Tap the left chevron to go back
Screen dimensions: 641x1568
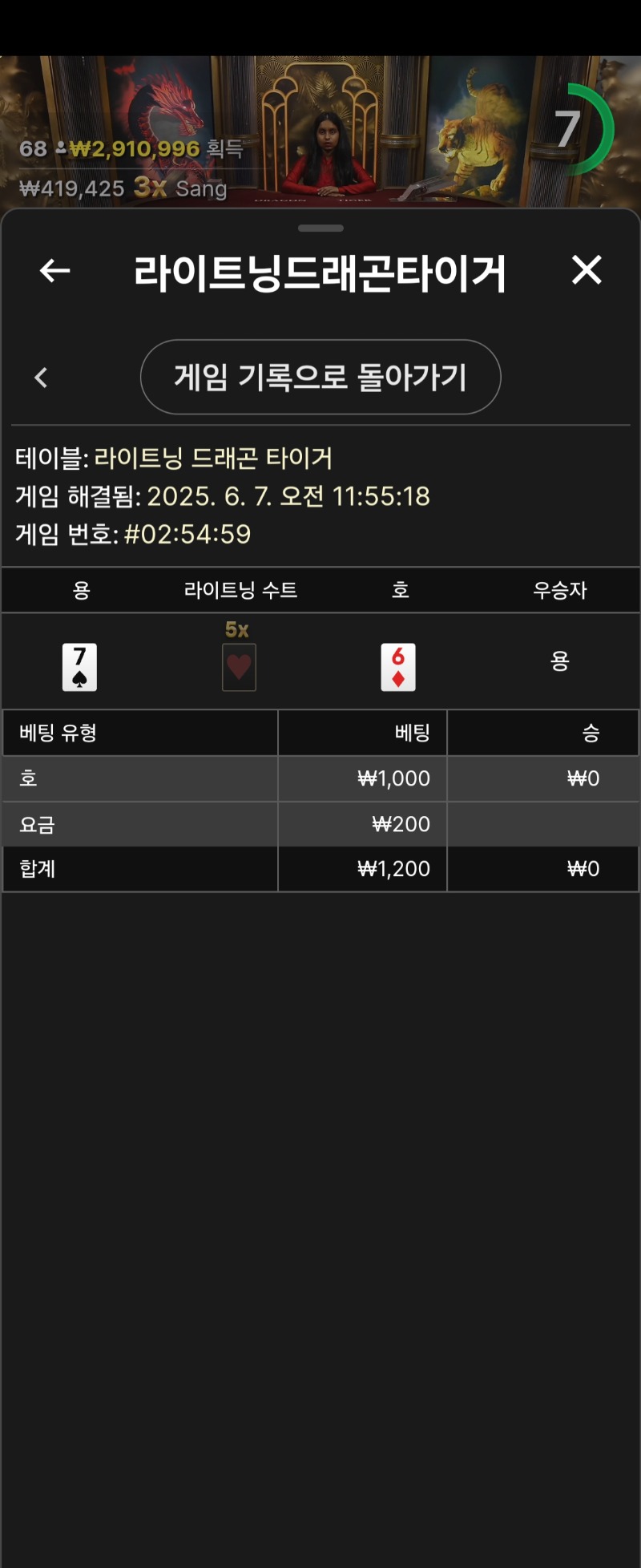(42, 378)
